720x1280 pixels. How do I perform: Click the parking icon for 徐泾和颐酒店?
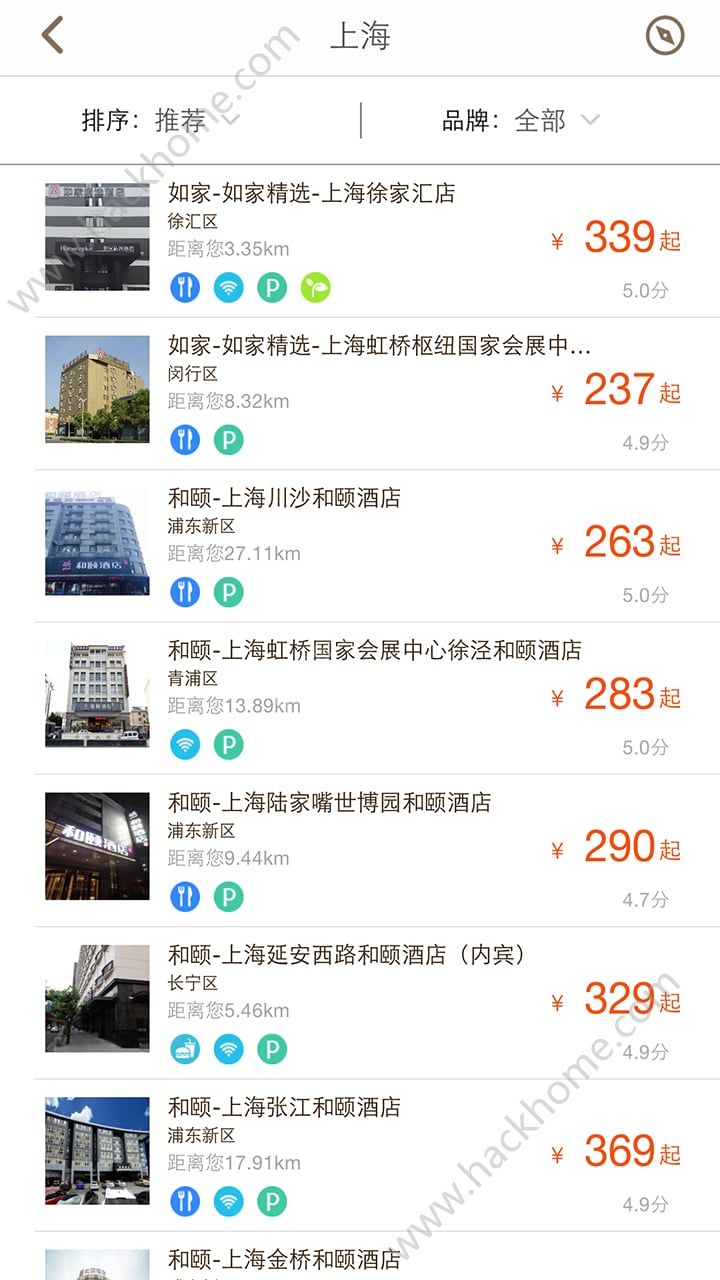coord(228,745)
